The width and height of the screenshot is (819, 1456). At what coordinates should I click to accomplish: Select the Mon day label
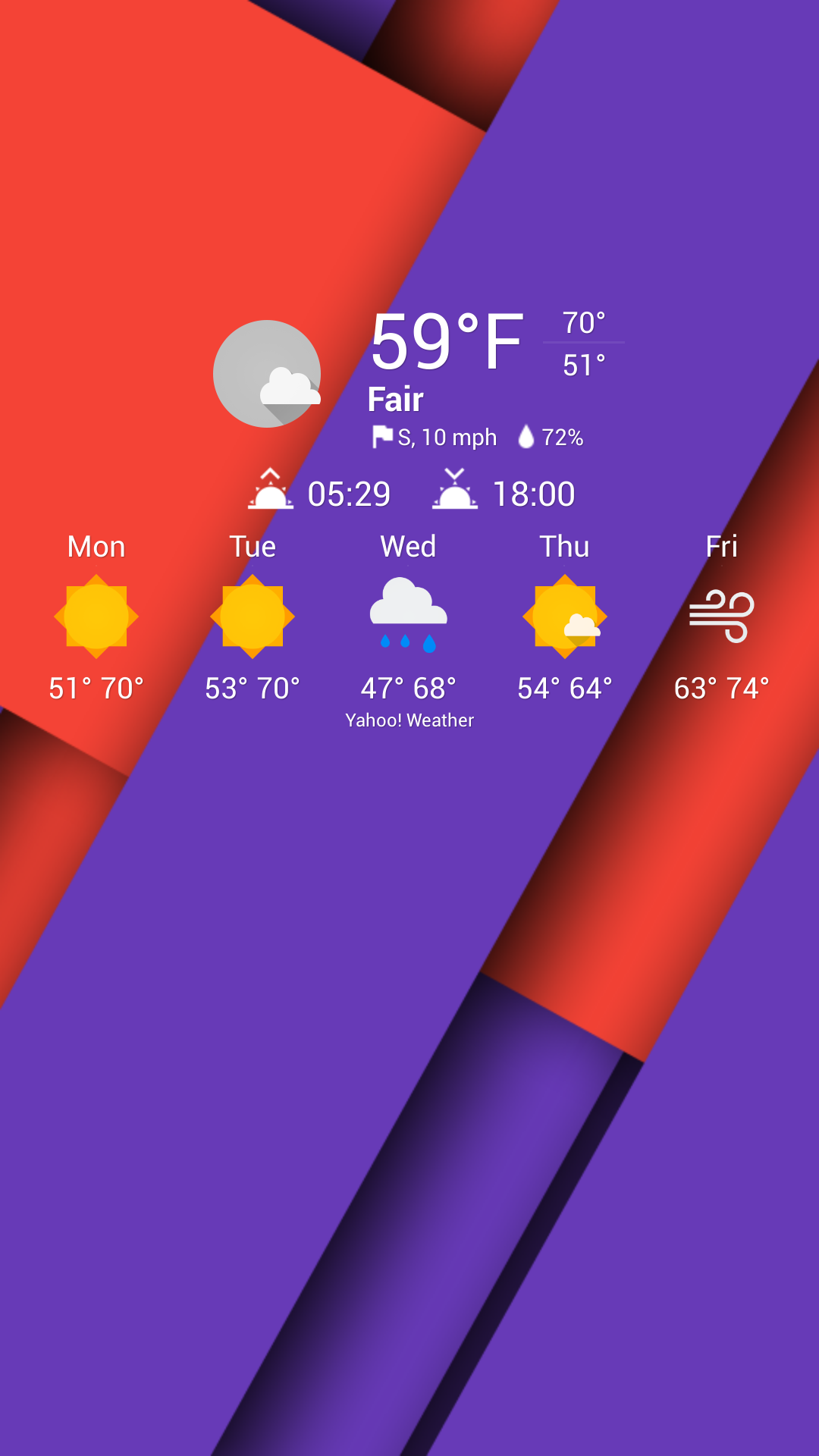(x=96, y=546)
